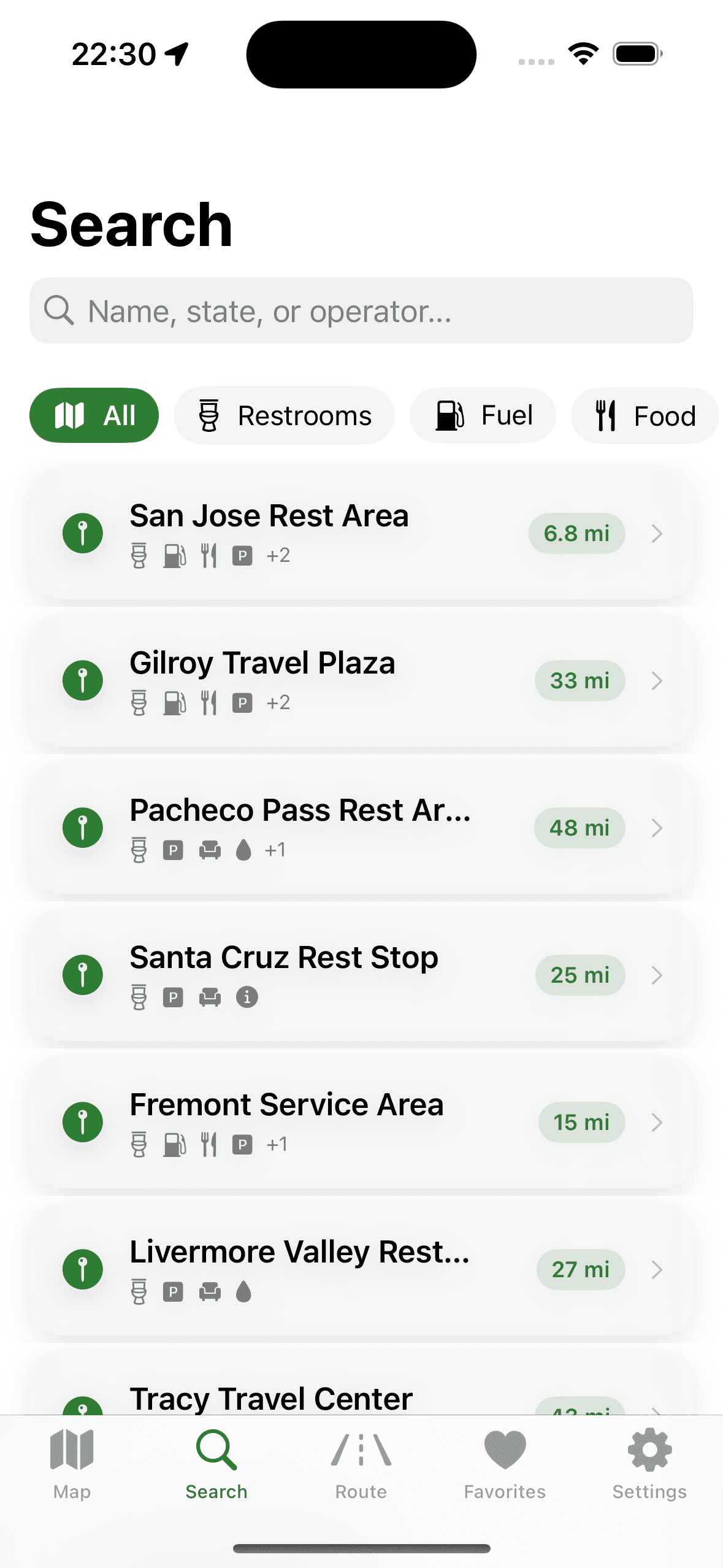This screenshot has height=1568, width=723.
Task: Click the info icon on Santa Cruz Rest Stop
Action: click(x=244, y=997)
